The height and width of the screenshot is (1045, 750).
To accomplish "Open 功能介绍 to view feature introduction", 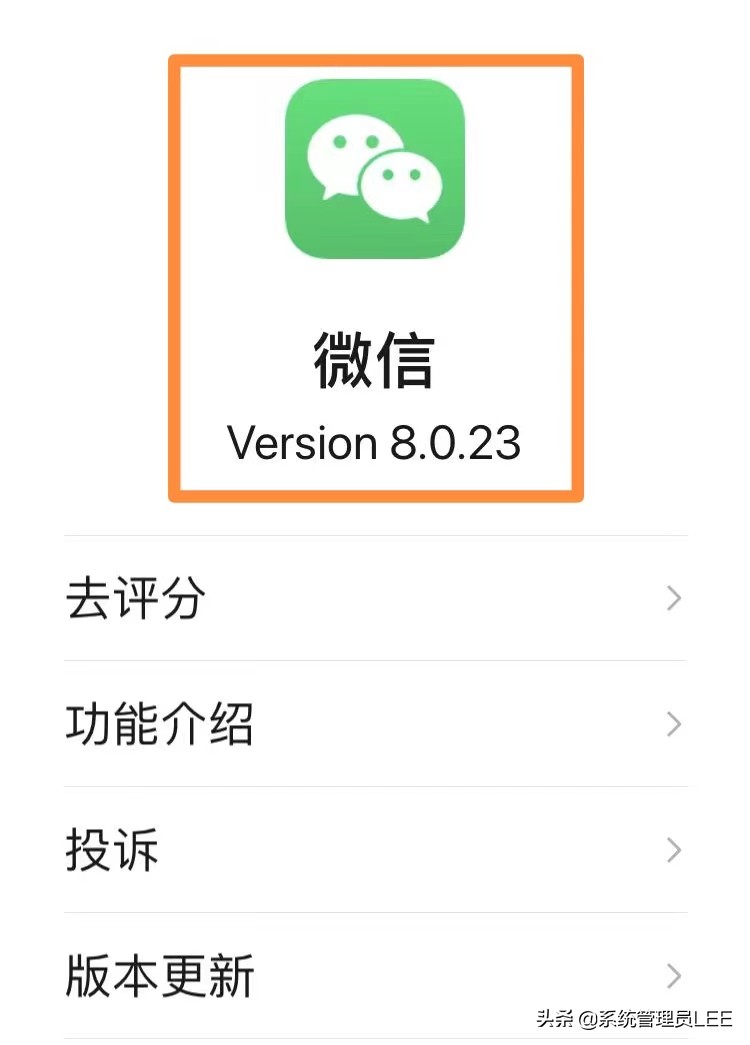I will [160, 724].
